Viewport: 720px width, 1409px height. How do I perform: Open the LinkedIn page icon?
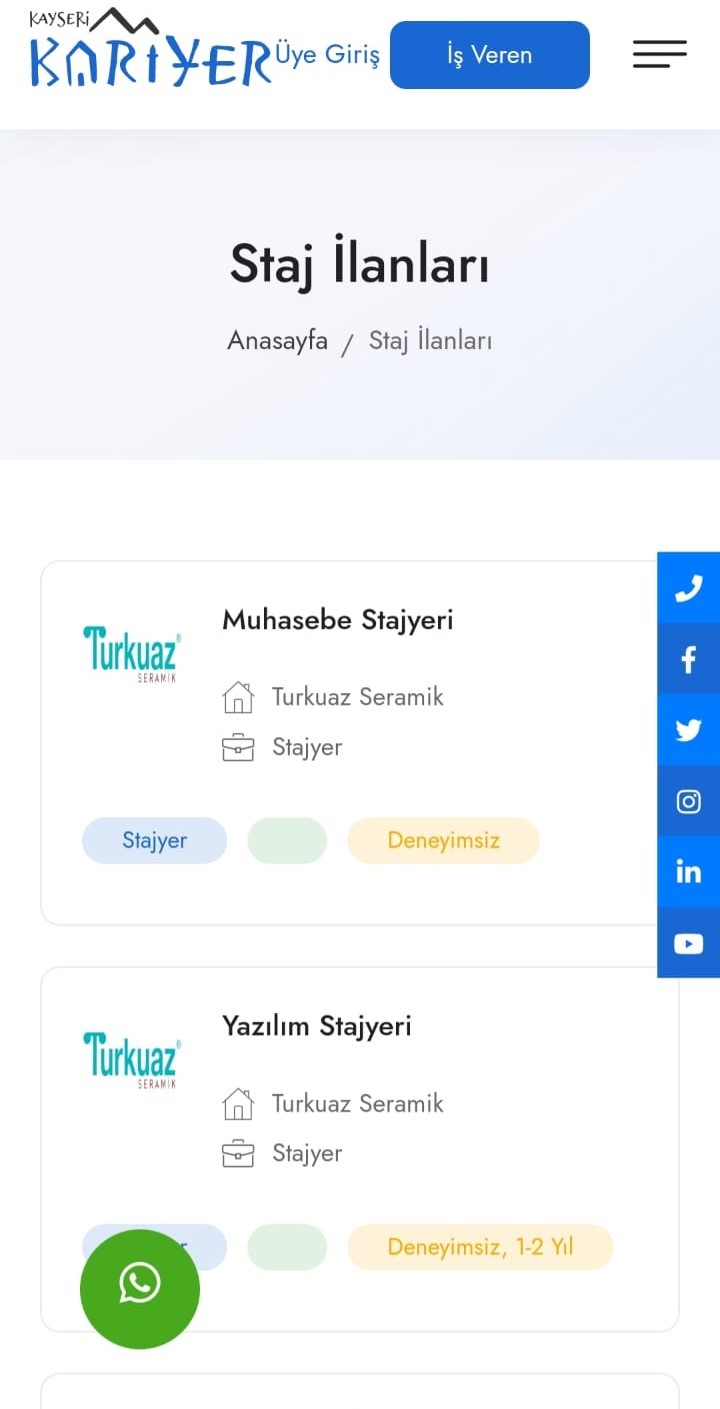pyautogui.click(x=688, y=872)
